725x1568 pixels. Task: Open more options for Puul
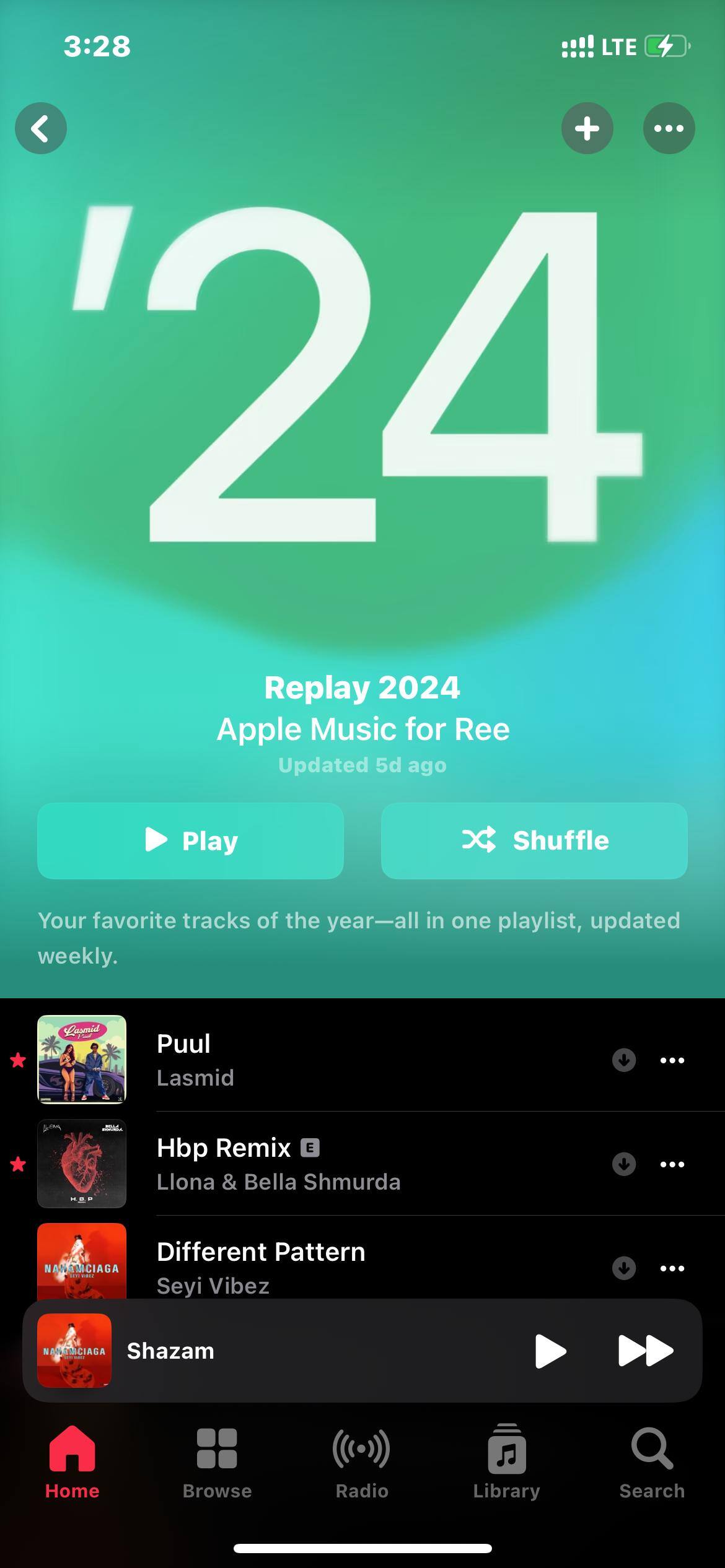click(x=672, y=1060)
